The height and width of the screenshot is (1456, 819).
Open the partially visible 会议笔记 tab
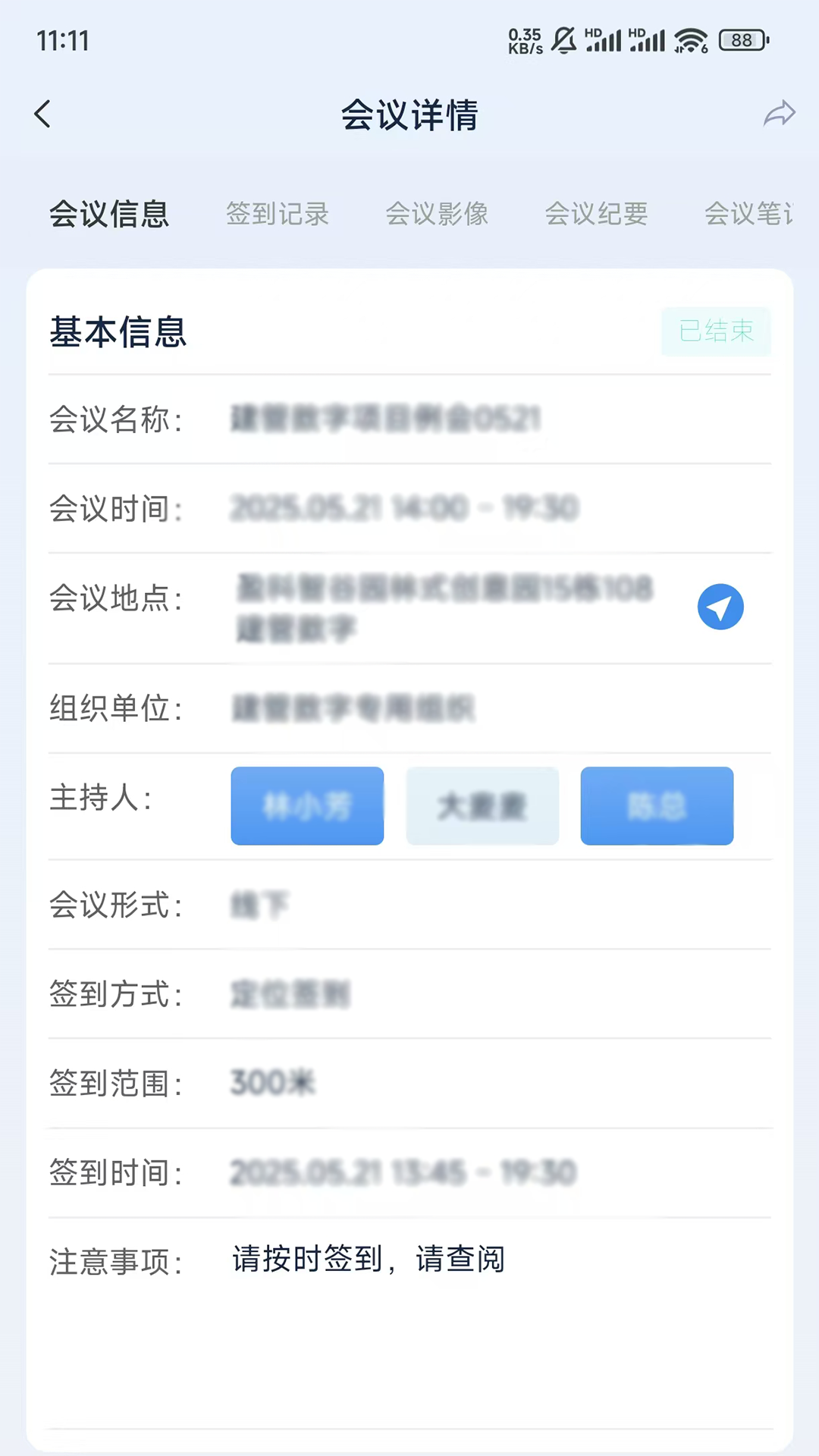751,215
